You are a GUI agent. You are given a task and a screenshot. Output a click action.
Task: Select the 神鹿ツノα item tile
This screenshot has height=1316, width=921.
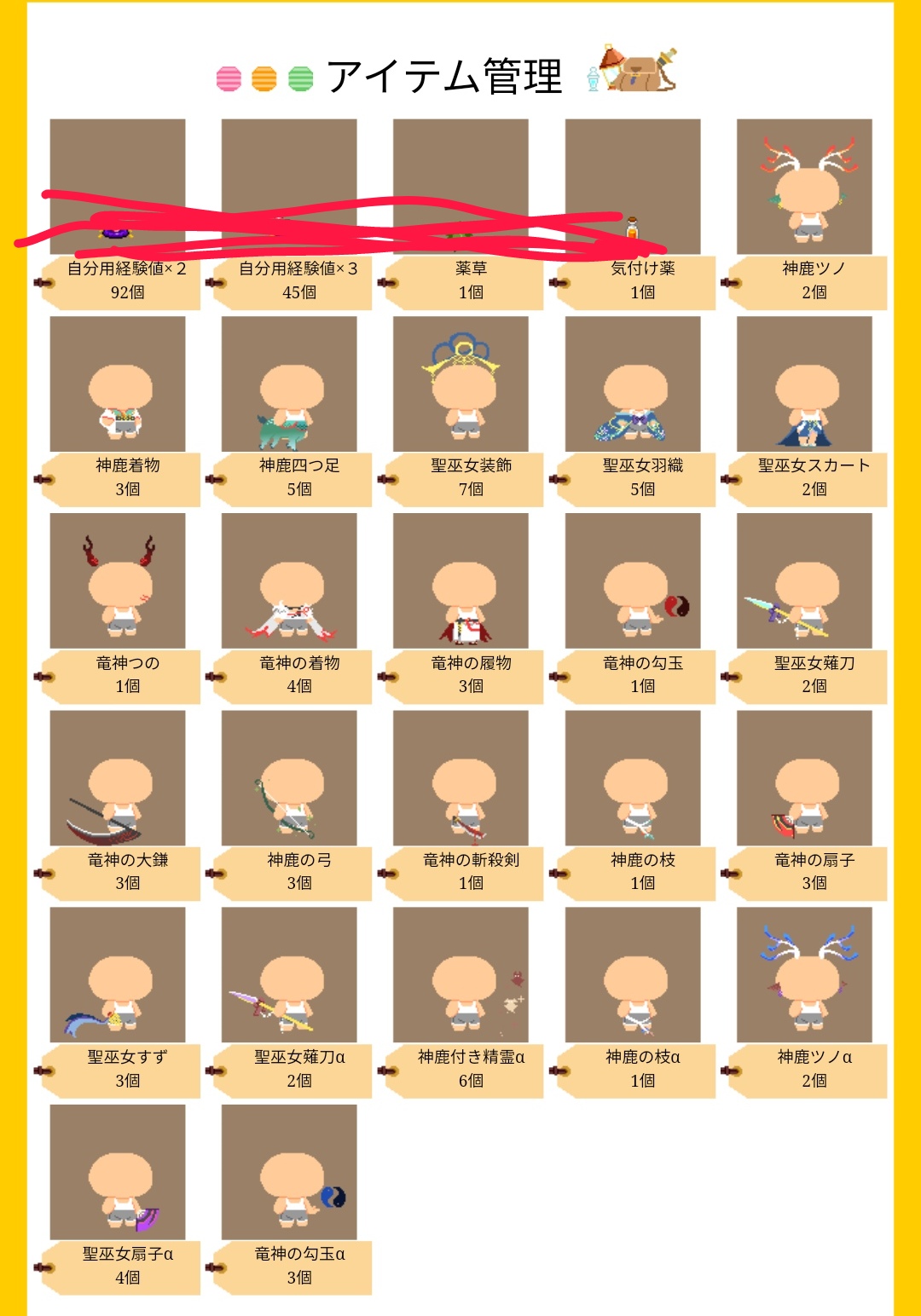pos(804,975)
